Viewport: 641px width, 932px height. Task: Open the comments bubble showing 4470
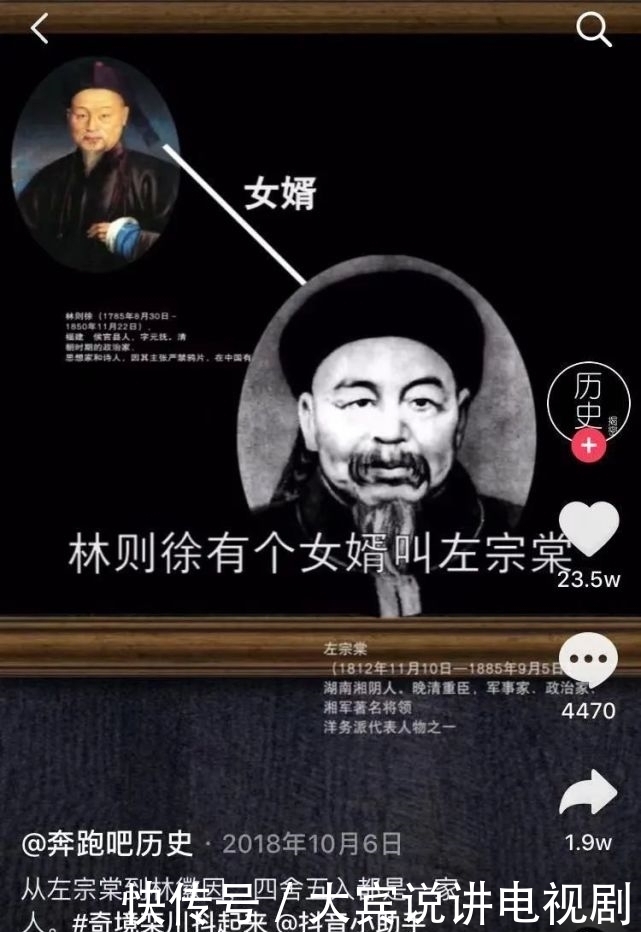(x=588, y=662)
